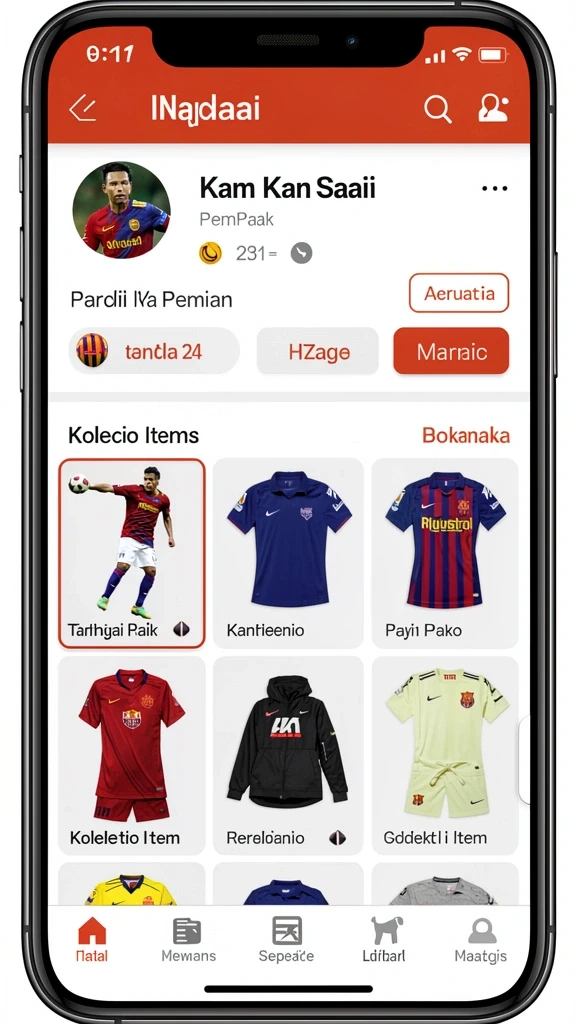The height and width of the screenshot is (1024, 576).
Task: Open the add friend profile icon
Action: tap(493, 108)
